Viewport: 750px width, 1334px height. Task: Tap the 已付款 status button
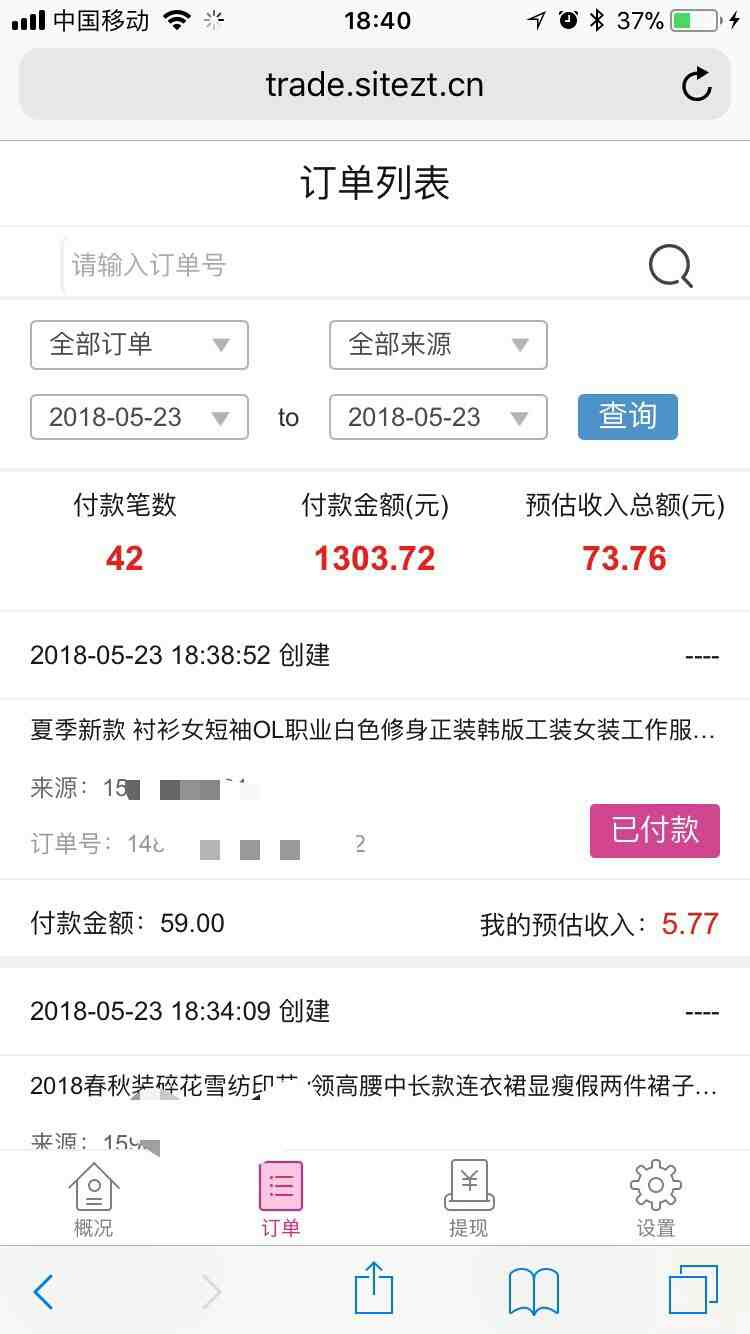coord(655,831)
